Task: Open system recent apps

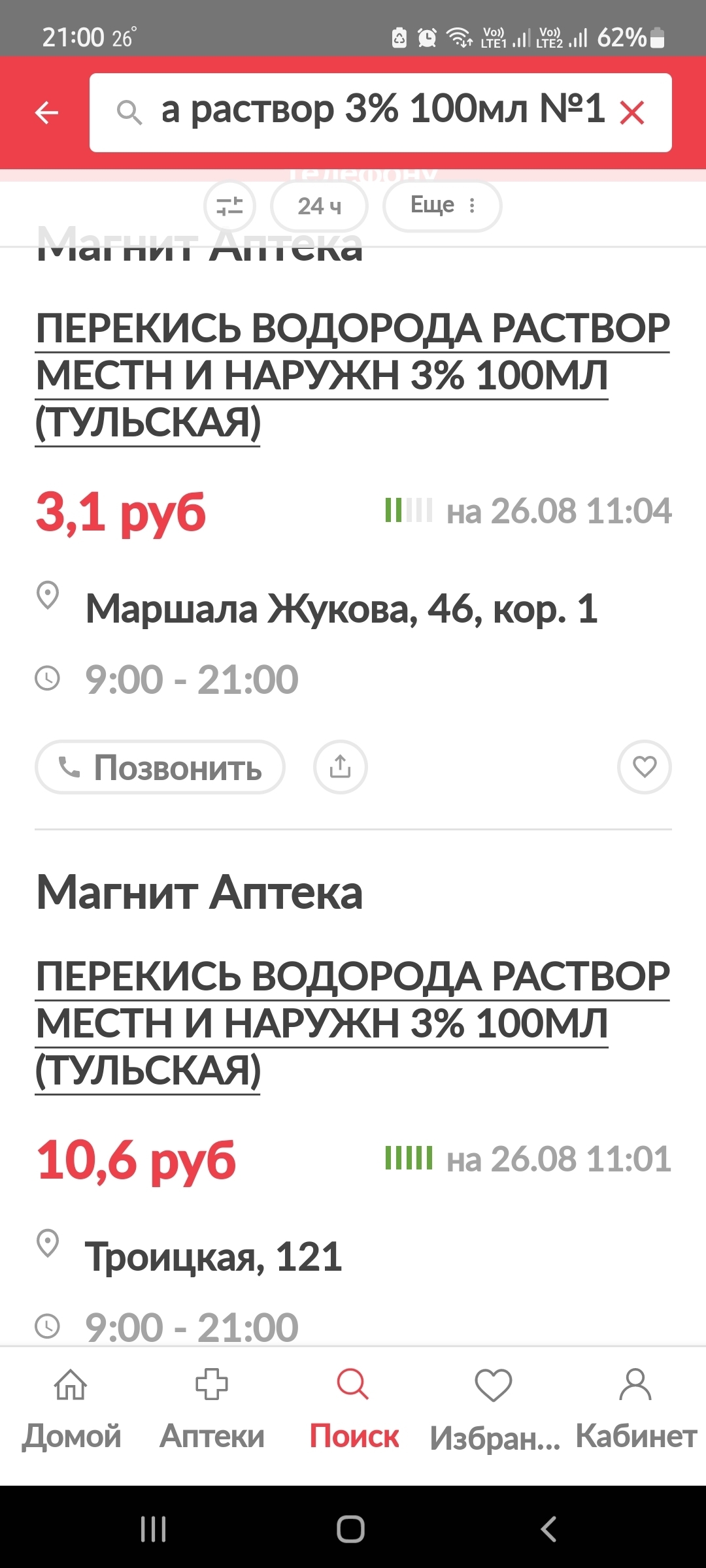Action: pyautogui.click(x=154, y=1529)
